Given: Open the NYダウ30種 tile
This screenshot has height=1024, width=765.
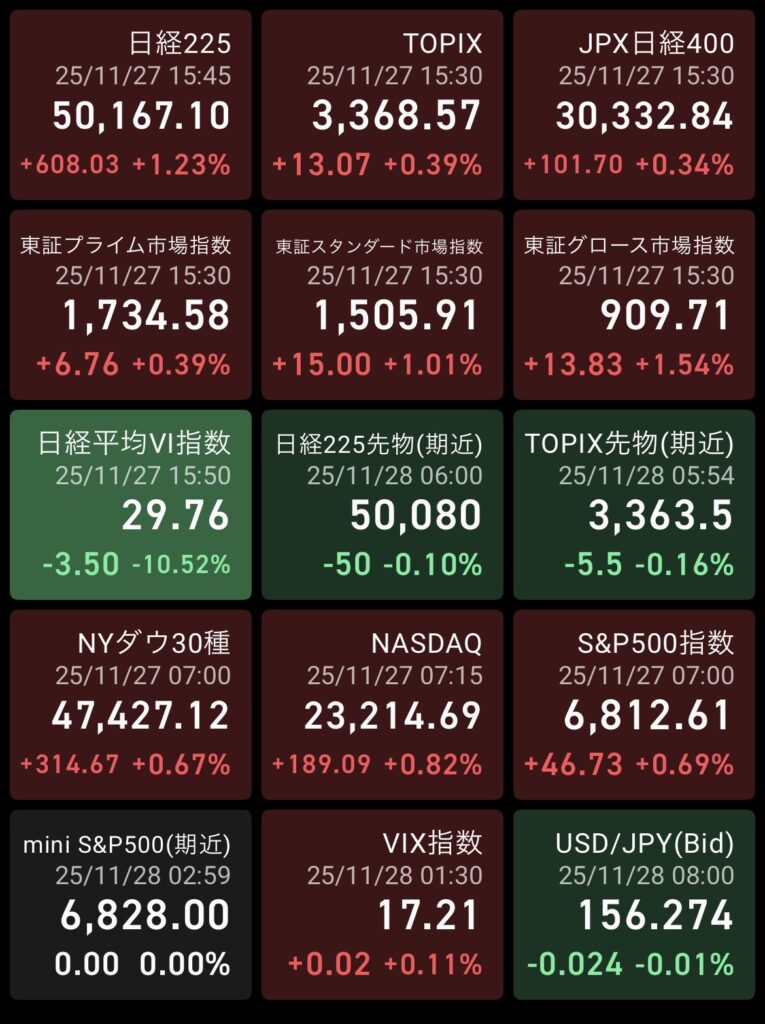Looking at the screenshot, I should [x=131, y=705].
